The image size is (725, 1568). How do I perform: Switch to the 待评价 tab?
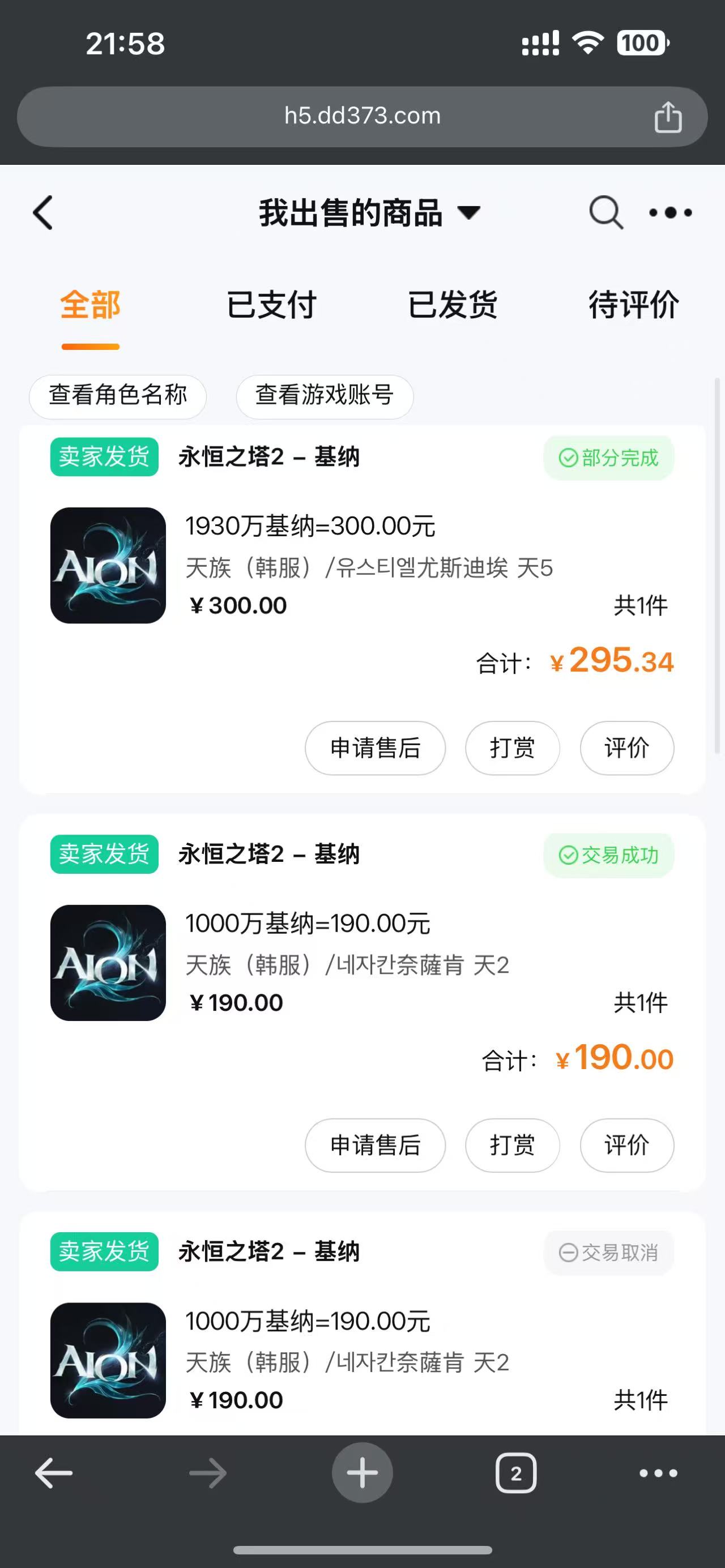pyautogui.click(x=633, y=305)
